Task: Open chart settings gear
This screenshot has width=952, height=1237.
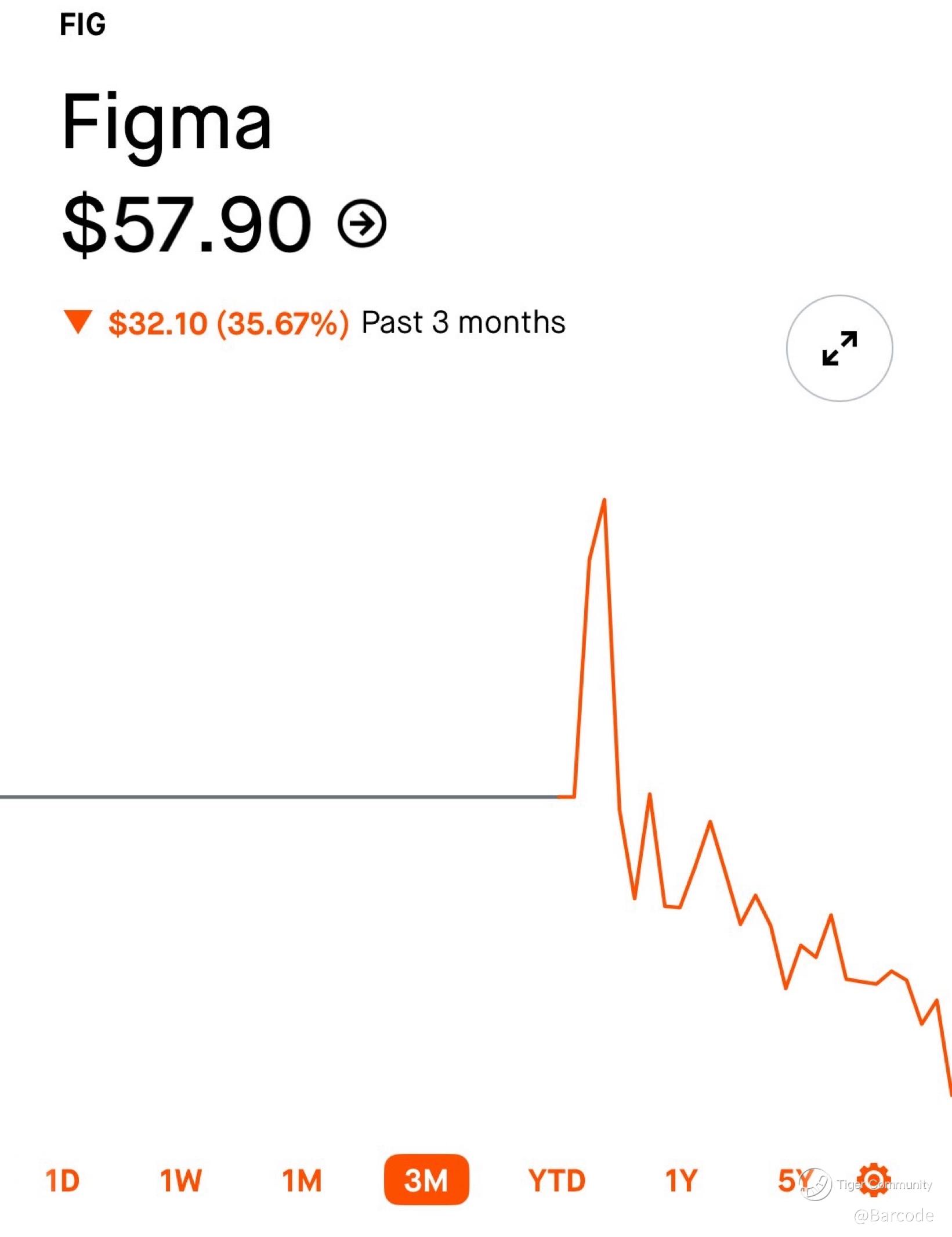Action: [x=874, y=1179]
